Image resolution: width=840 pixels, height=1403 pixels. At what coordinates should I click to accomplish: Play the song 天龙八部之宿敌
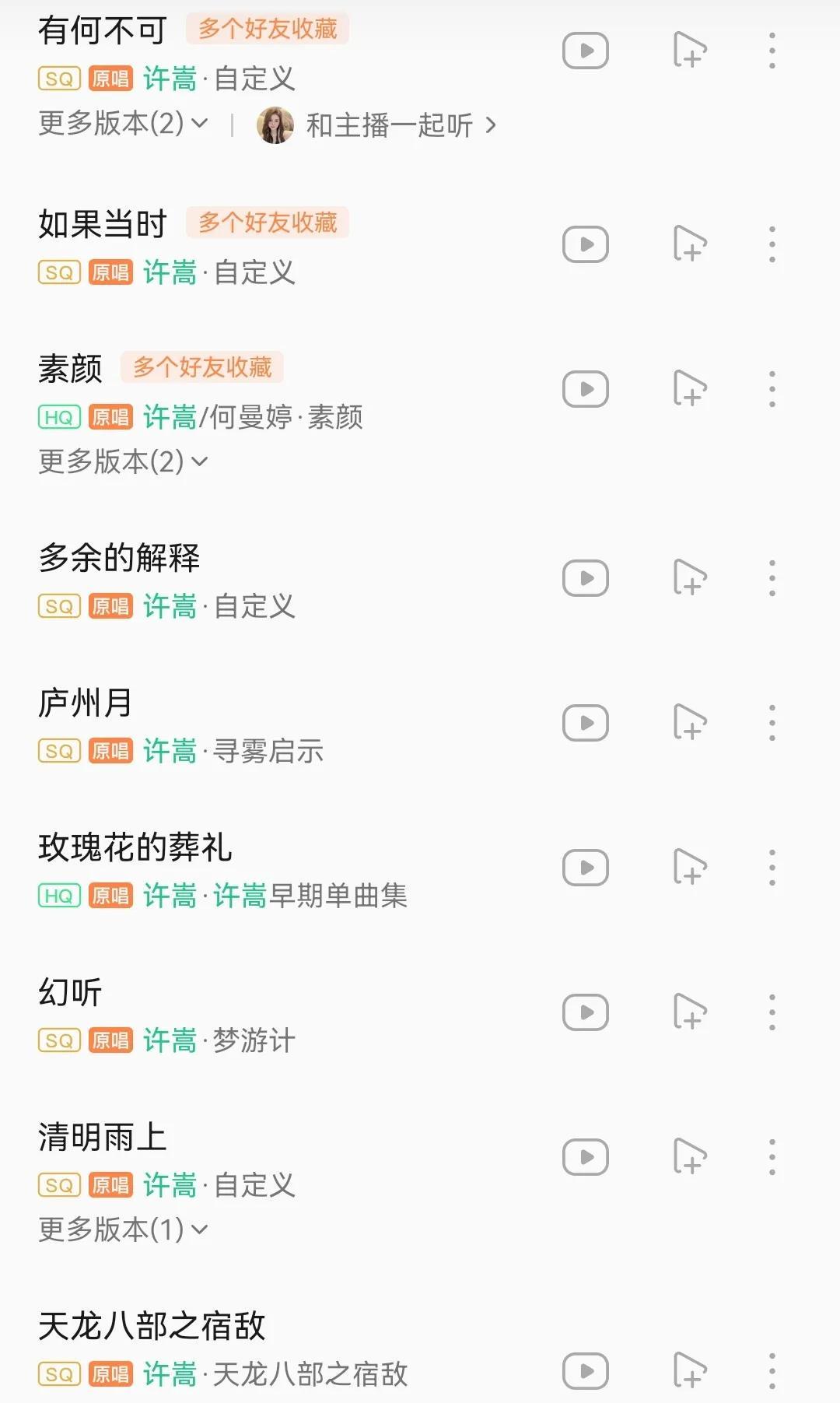pos(152,1326)
